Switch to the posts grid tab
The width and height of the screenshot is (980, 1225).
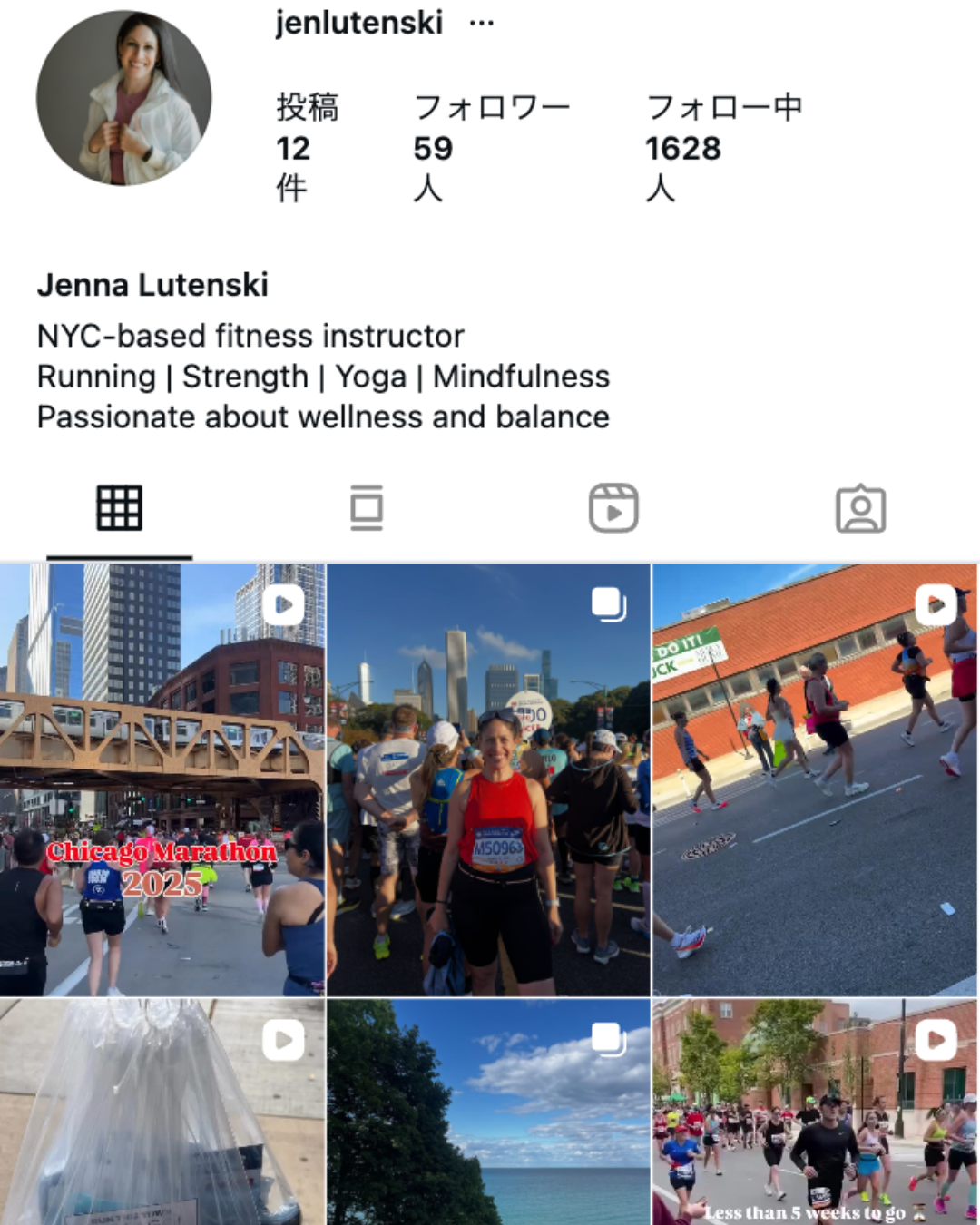[x=120, y=508]
